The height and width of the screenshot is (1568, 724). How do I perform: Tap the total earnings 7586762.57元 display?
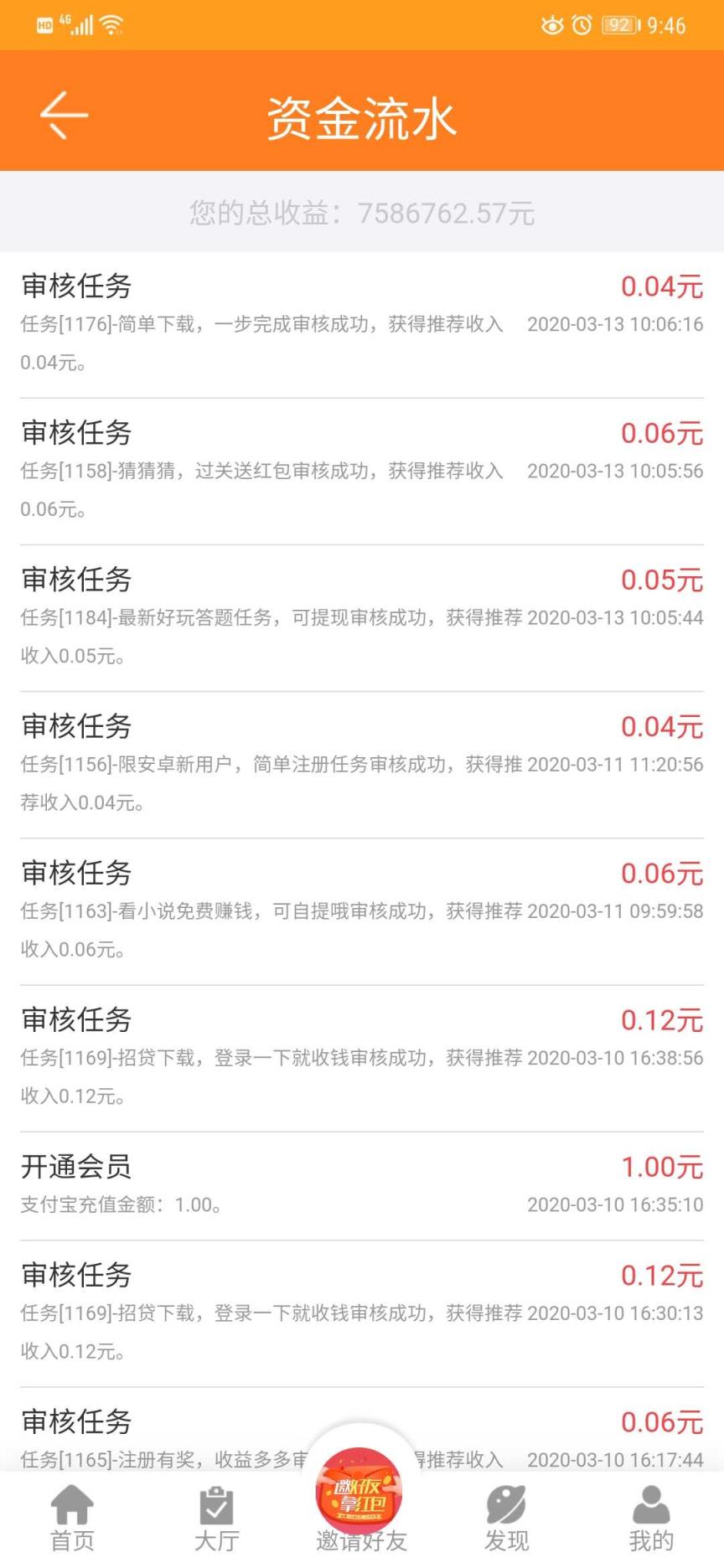362,212
